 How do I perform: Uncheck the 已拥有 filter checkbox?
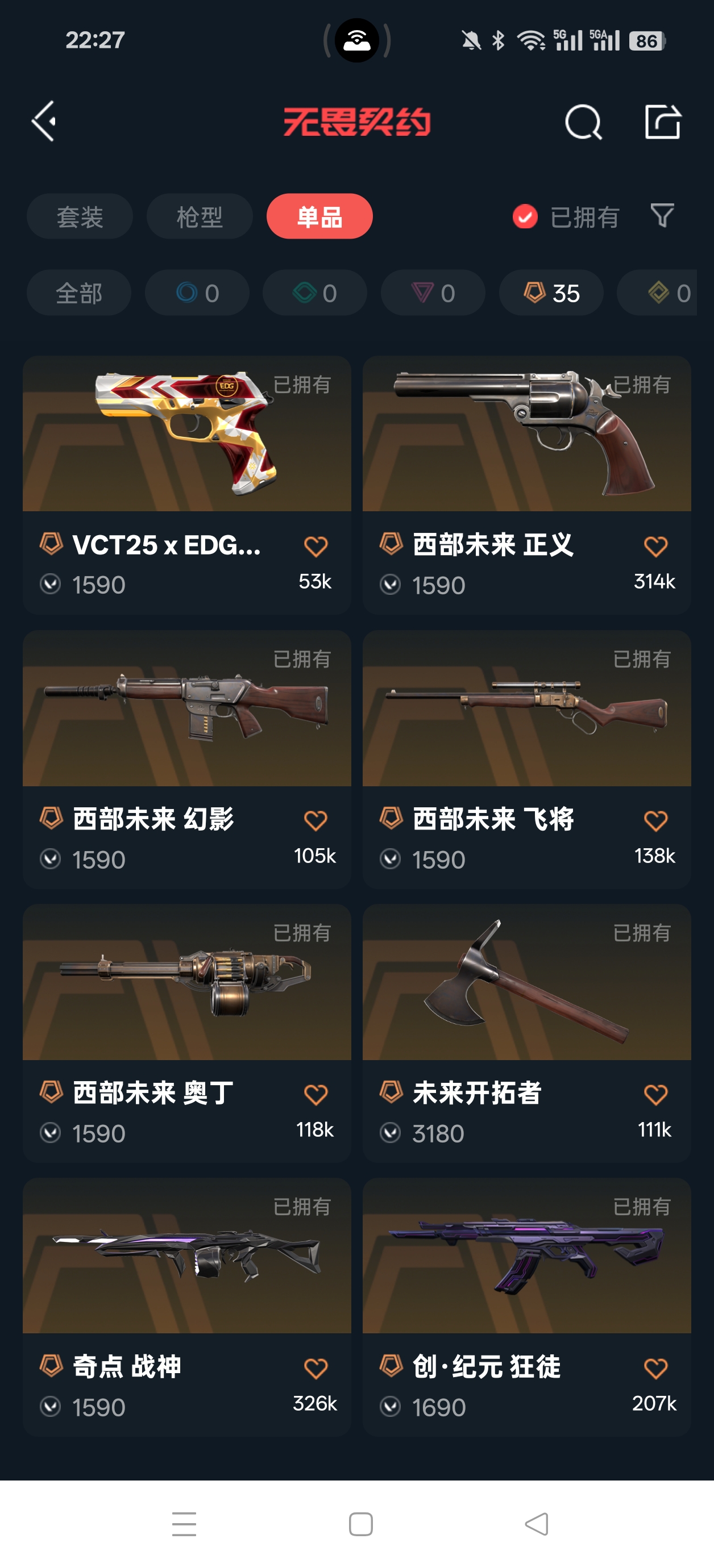coord(525,216)
